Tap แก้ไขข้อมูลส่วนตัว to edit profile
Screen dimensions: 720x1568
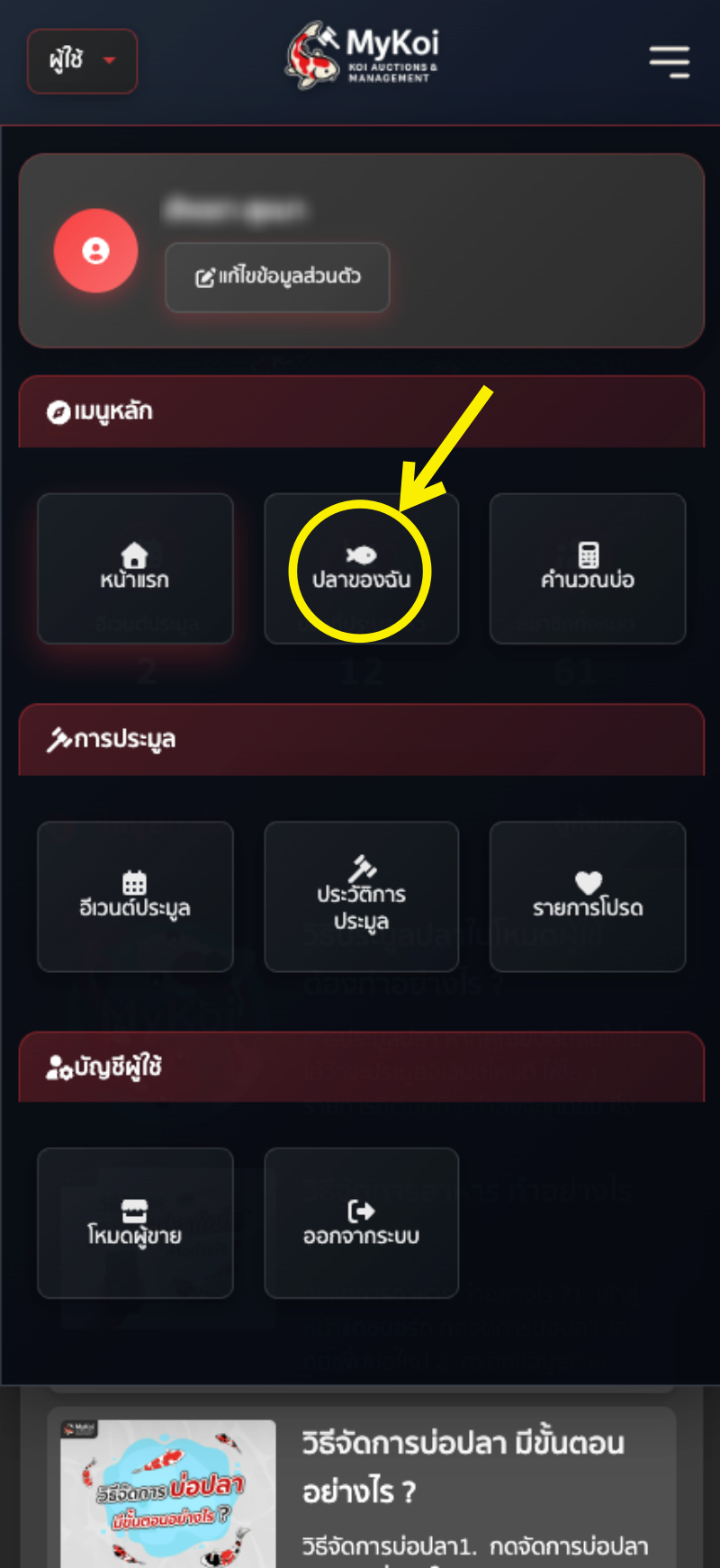(277, 277)
